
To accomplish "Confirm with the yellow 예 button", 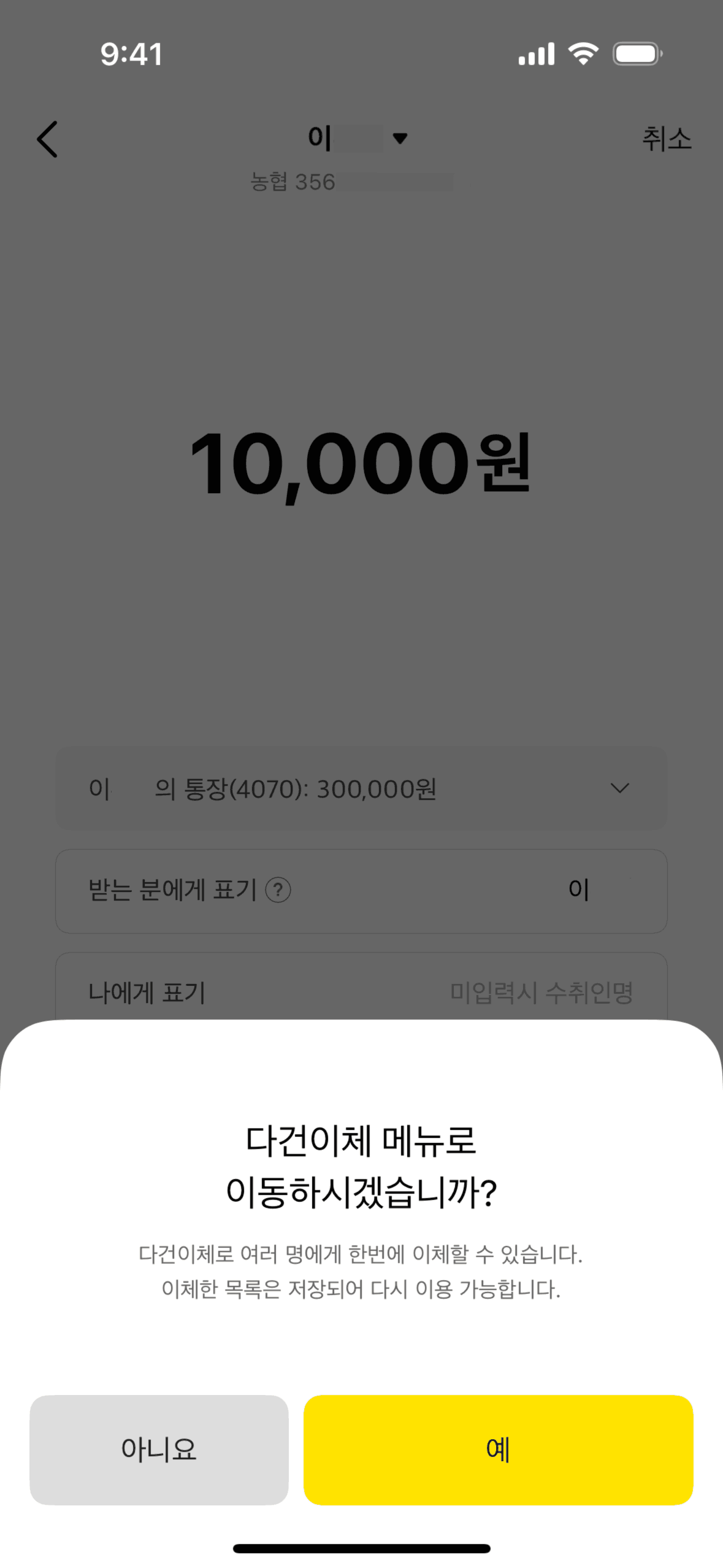I will 498,1449.
